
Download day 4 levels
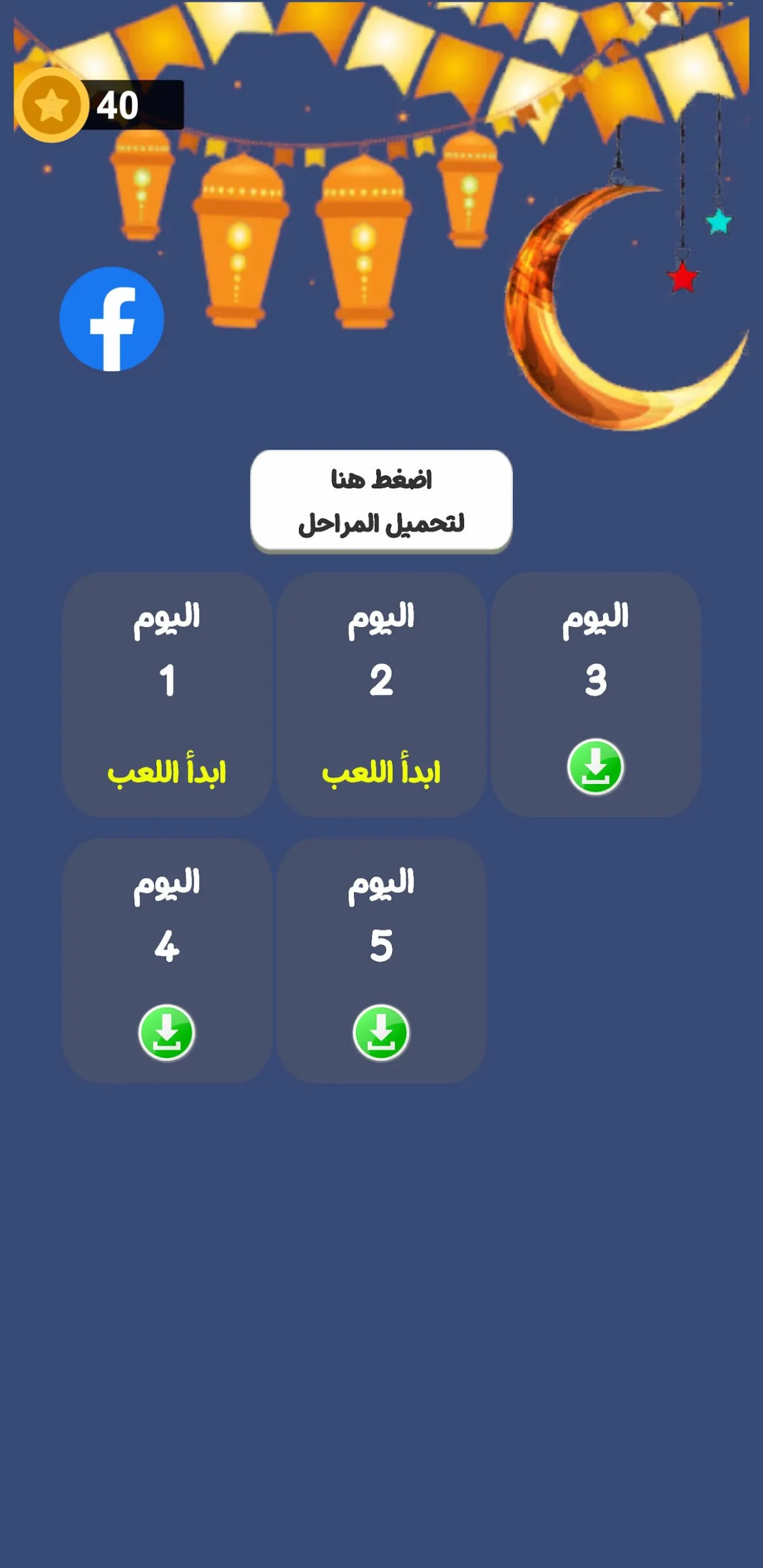coord(167,1033)
